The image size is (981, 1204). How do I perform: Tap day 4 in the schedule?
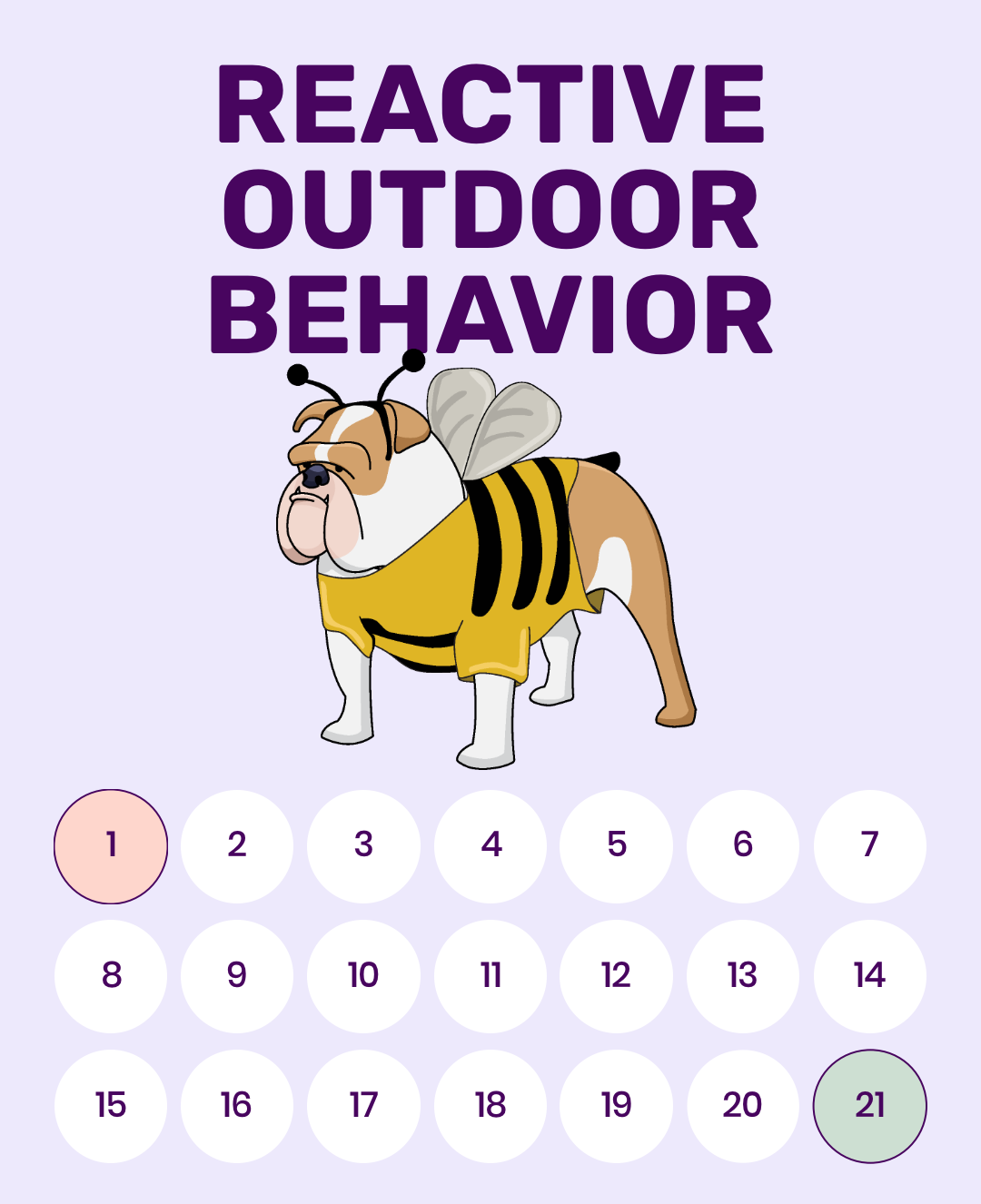[490, 846]
